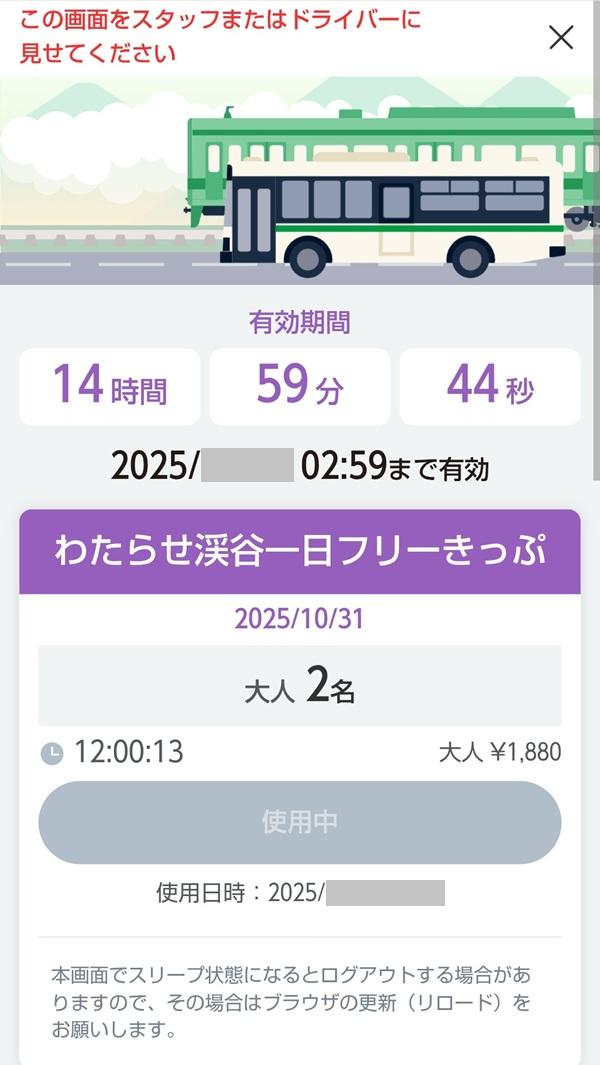Close the ticket screen with the X
This screenshot has height=1065, width=600.
[x=561, y=38]
